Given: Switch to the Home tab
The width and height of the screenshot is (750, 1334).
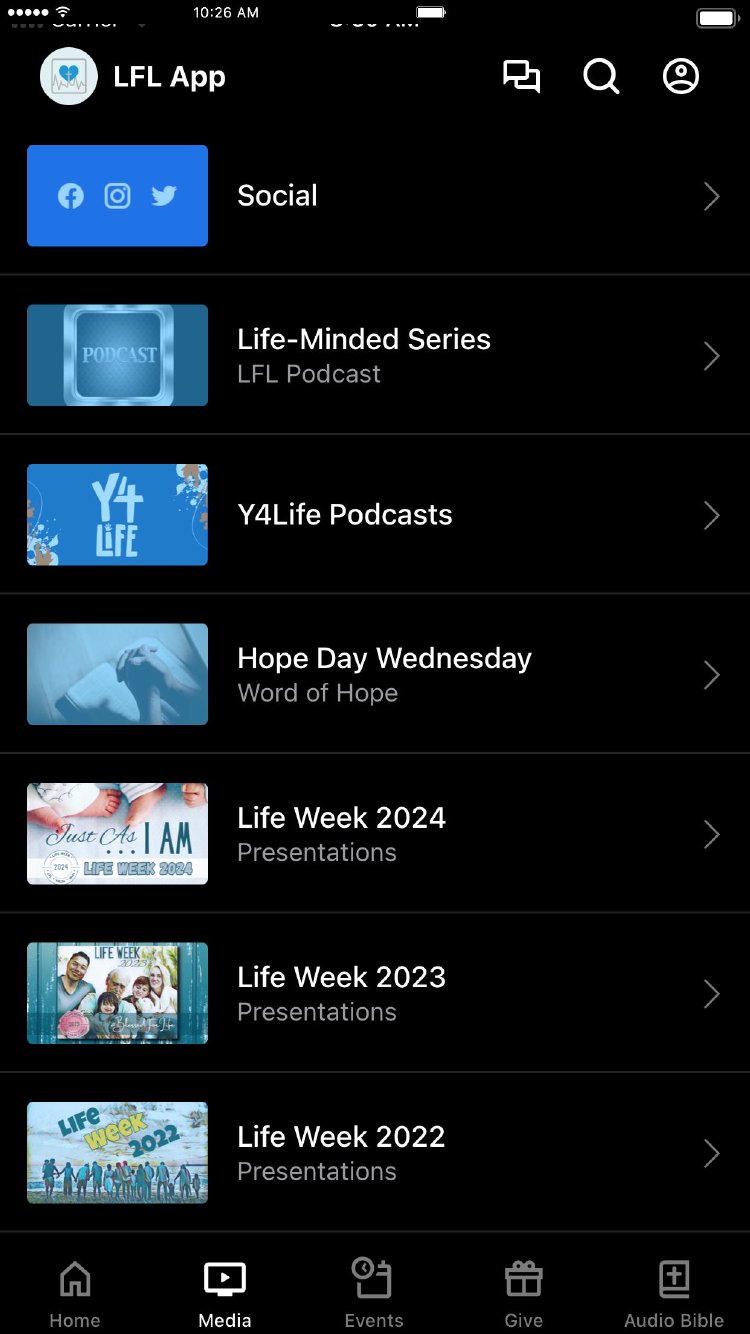Looking at the screenshot, I should tap(75, 1292).
